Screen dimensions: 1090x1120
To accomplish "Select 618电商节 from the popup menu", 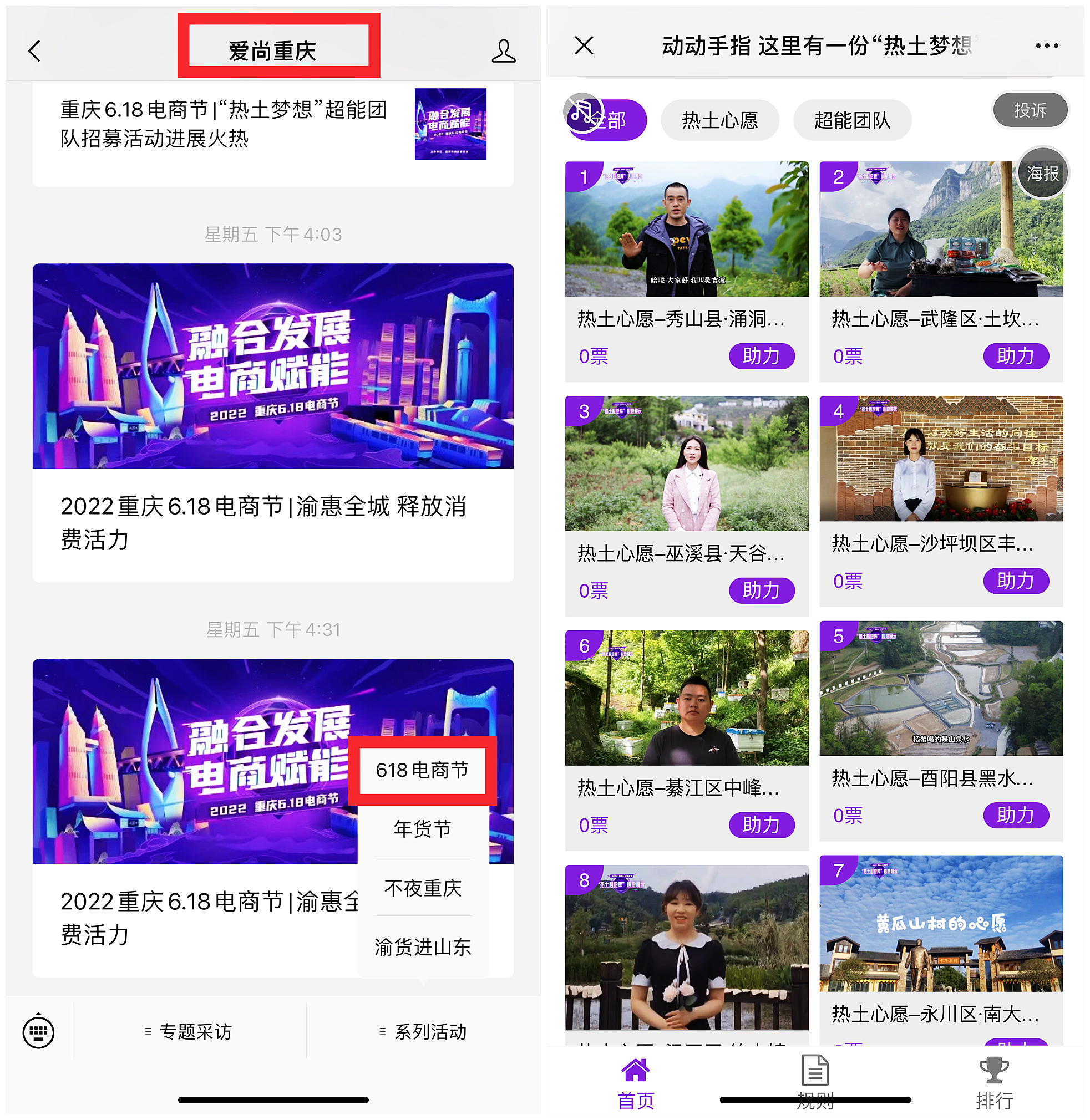I will click(423, 770).
